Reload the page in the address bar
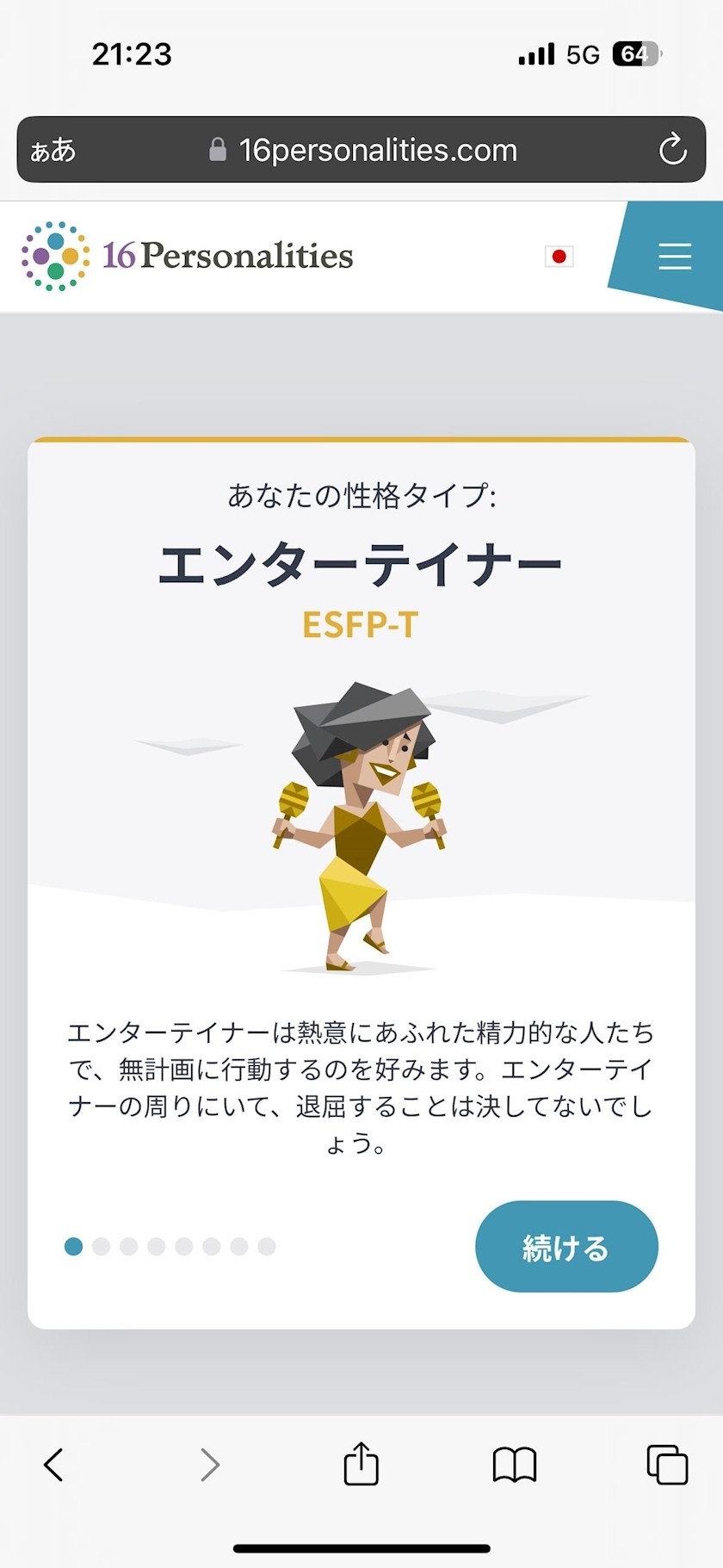Screen dimensions: 723x1568 [x=672, y=150]
